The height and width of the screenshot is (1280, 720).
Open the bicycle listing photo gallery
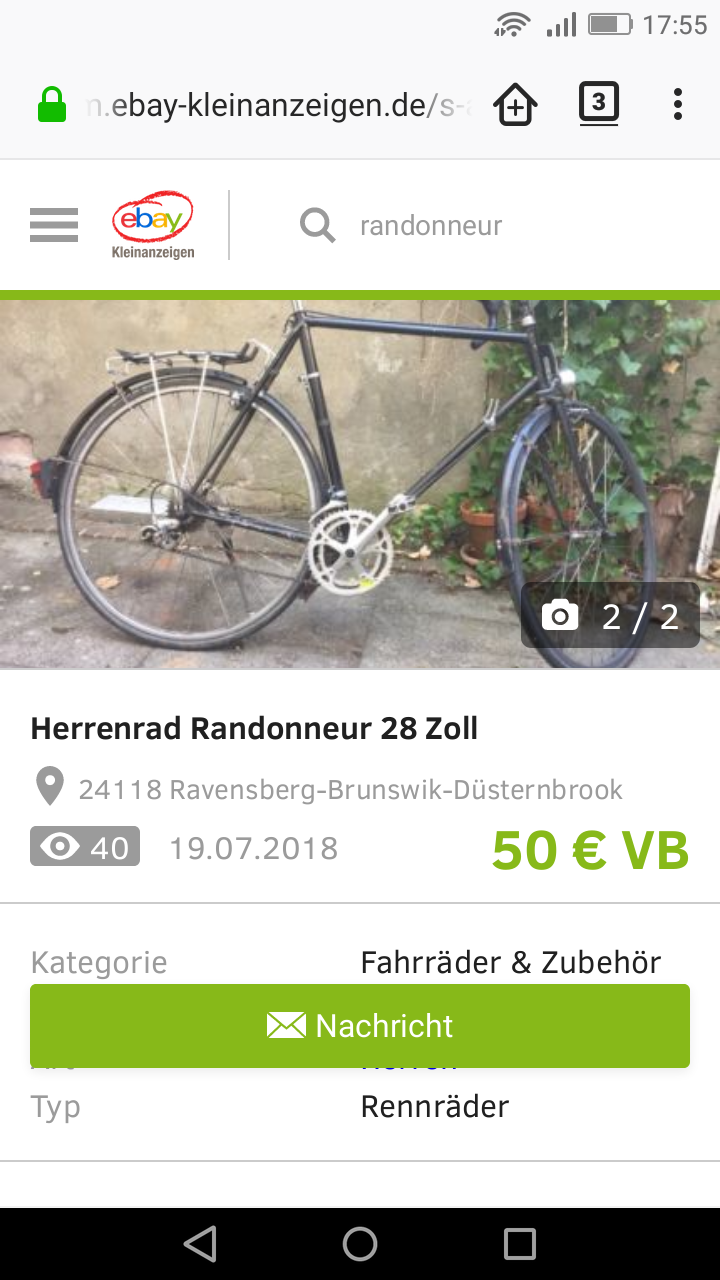point(360,484)
